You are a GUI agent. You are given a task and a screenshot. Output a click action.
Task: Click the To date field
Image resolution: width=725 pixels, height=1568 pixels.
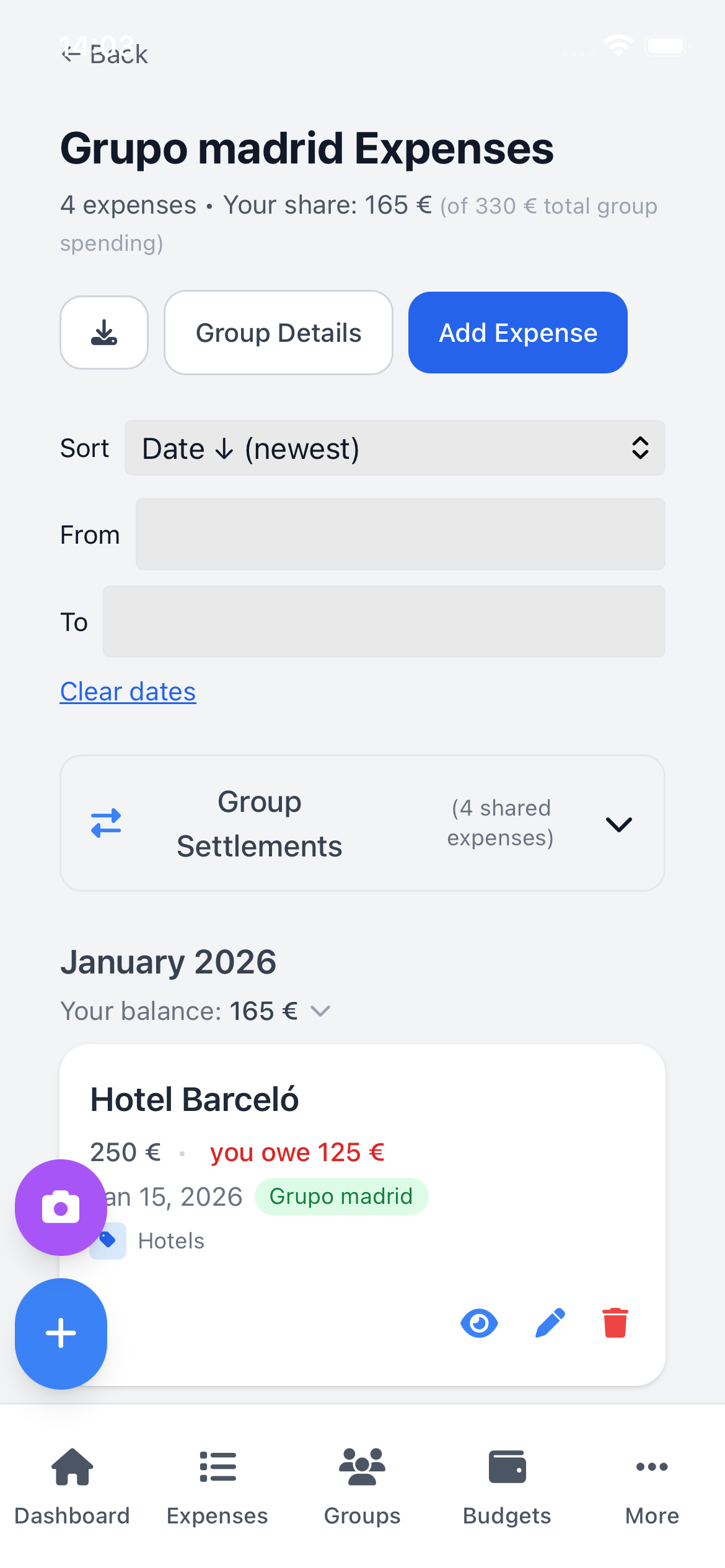[384, 622]
